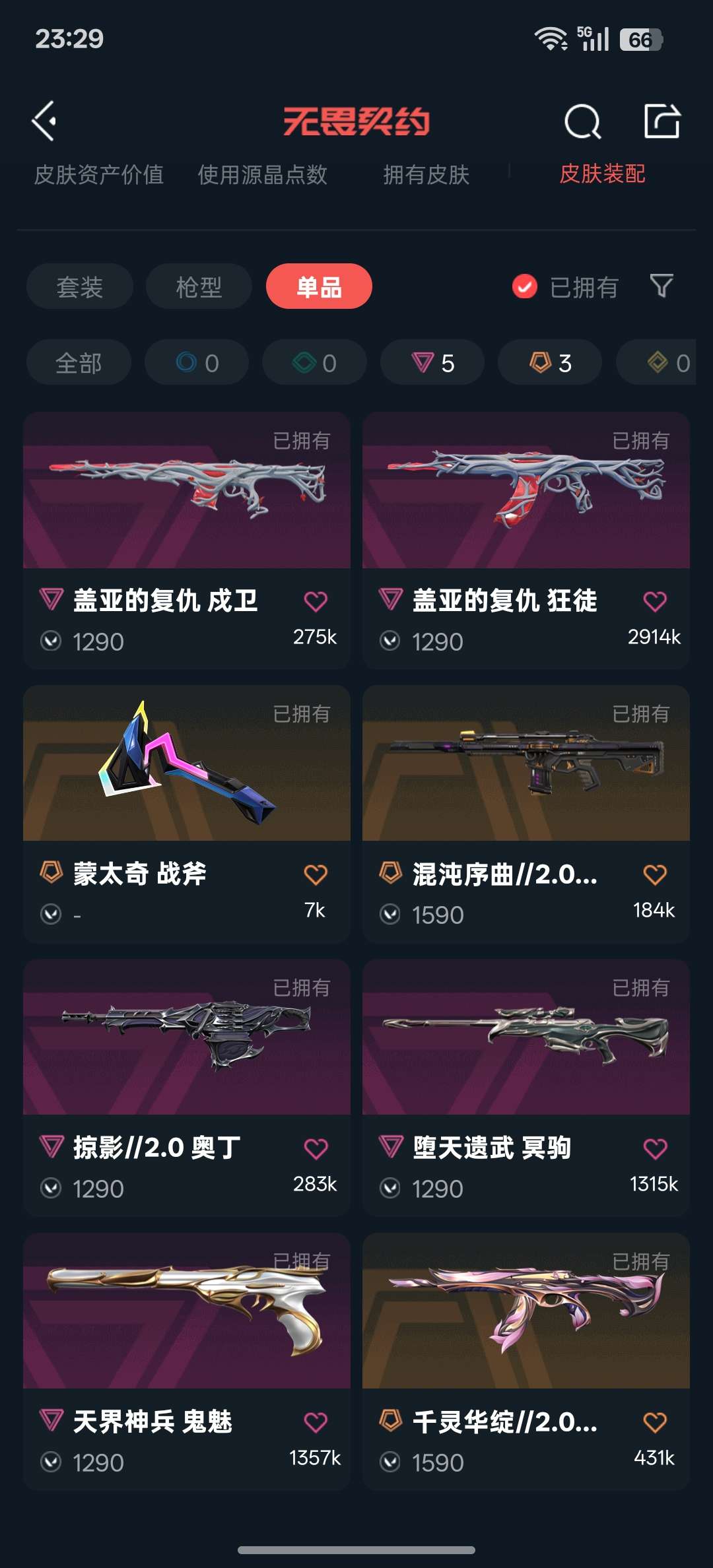Viewport: 713px width, 1568px height.
Task: Go back using the top-left arrow
Action: [x=45, y=121]
